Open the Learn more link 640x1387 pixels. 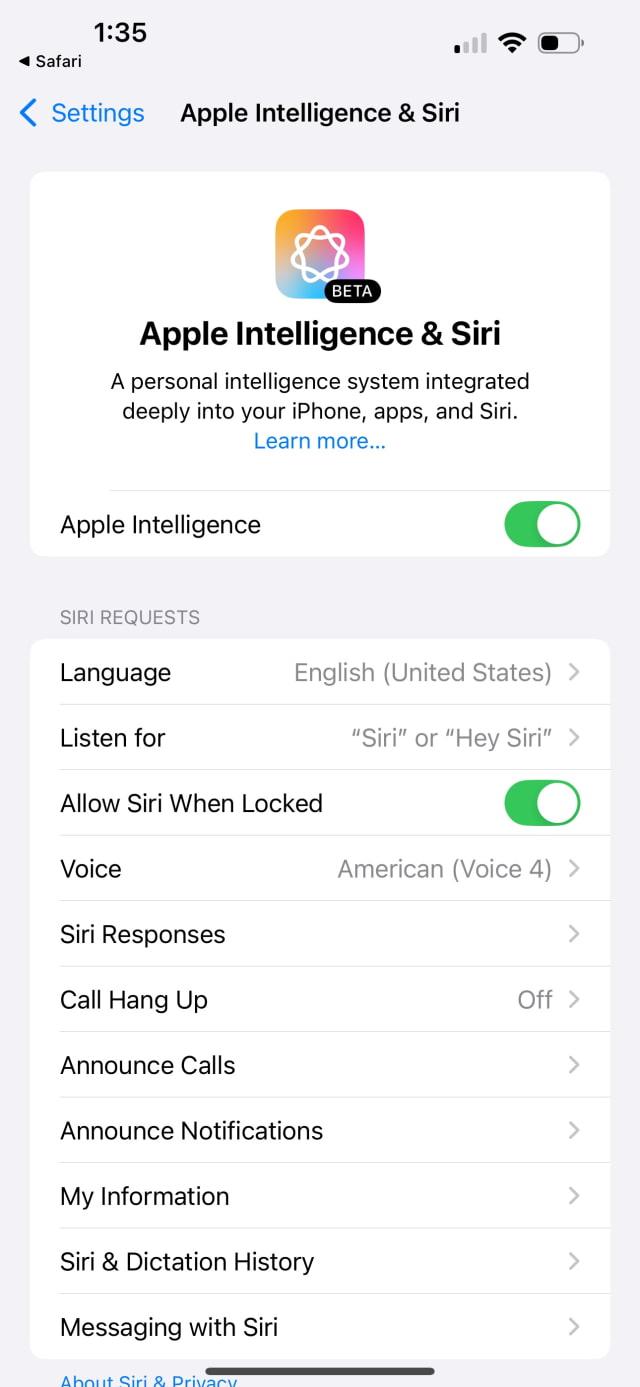pyautogui.click(x=319, y=441)
